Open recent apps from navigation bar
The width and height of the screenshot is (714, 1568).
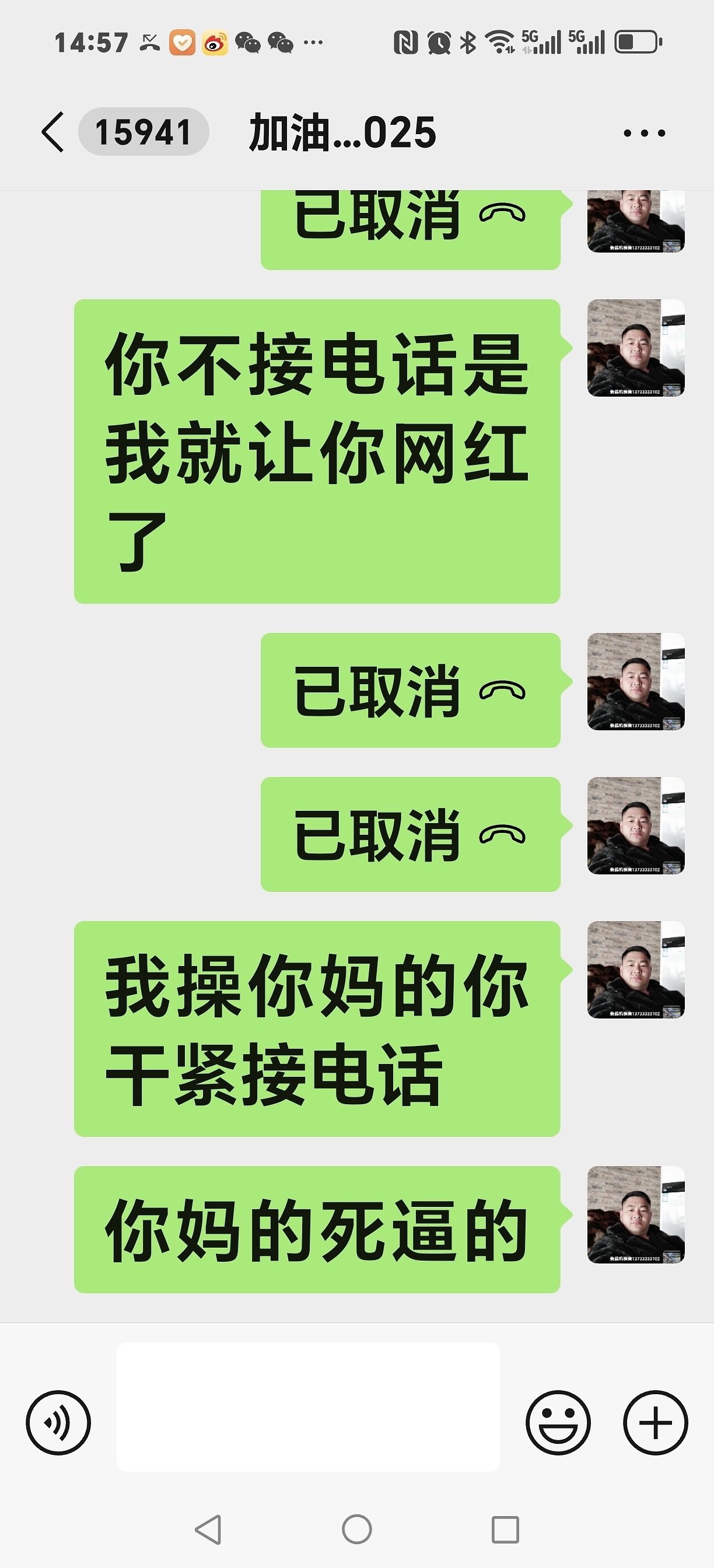coord(505,1529)
